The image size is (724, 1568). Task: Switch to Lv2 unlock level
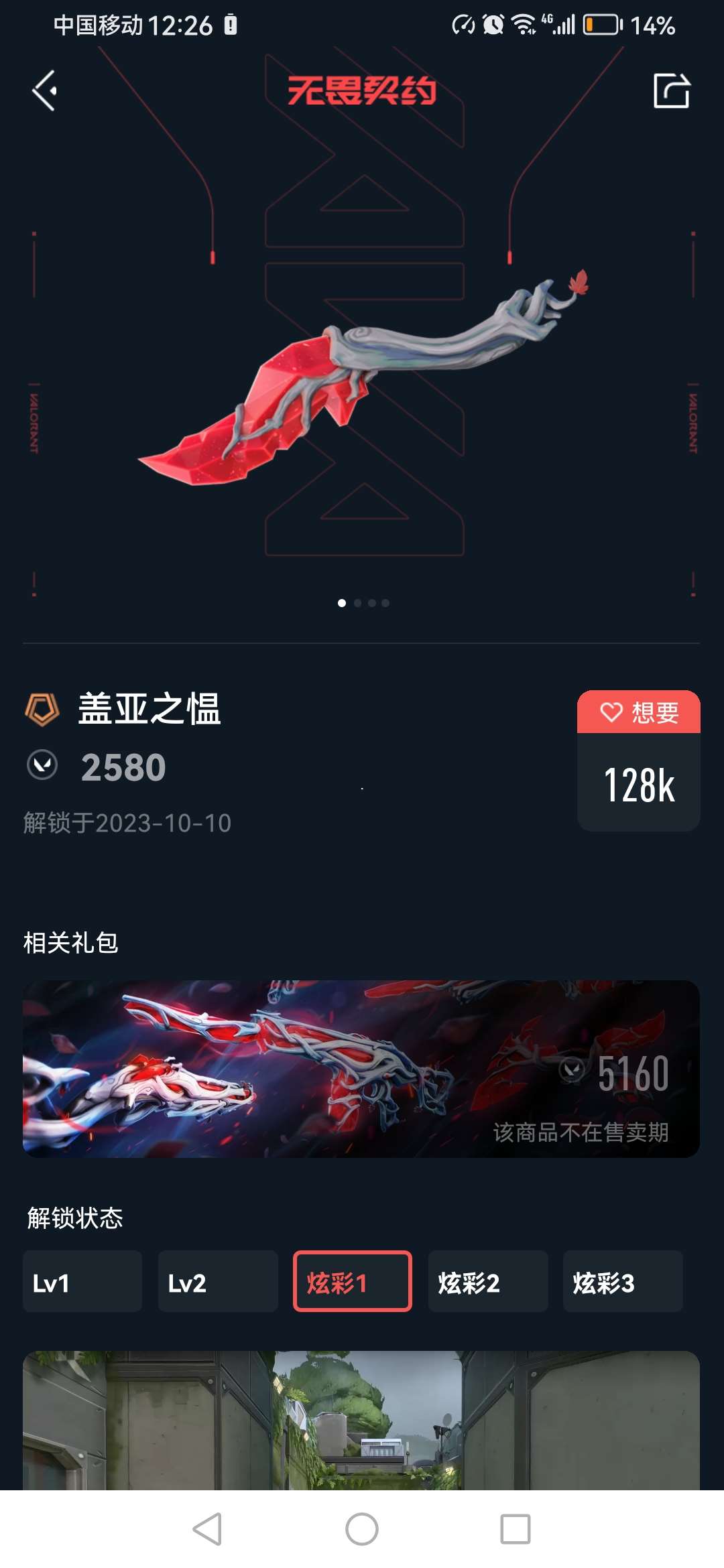[217, 1281]
